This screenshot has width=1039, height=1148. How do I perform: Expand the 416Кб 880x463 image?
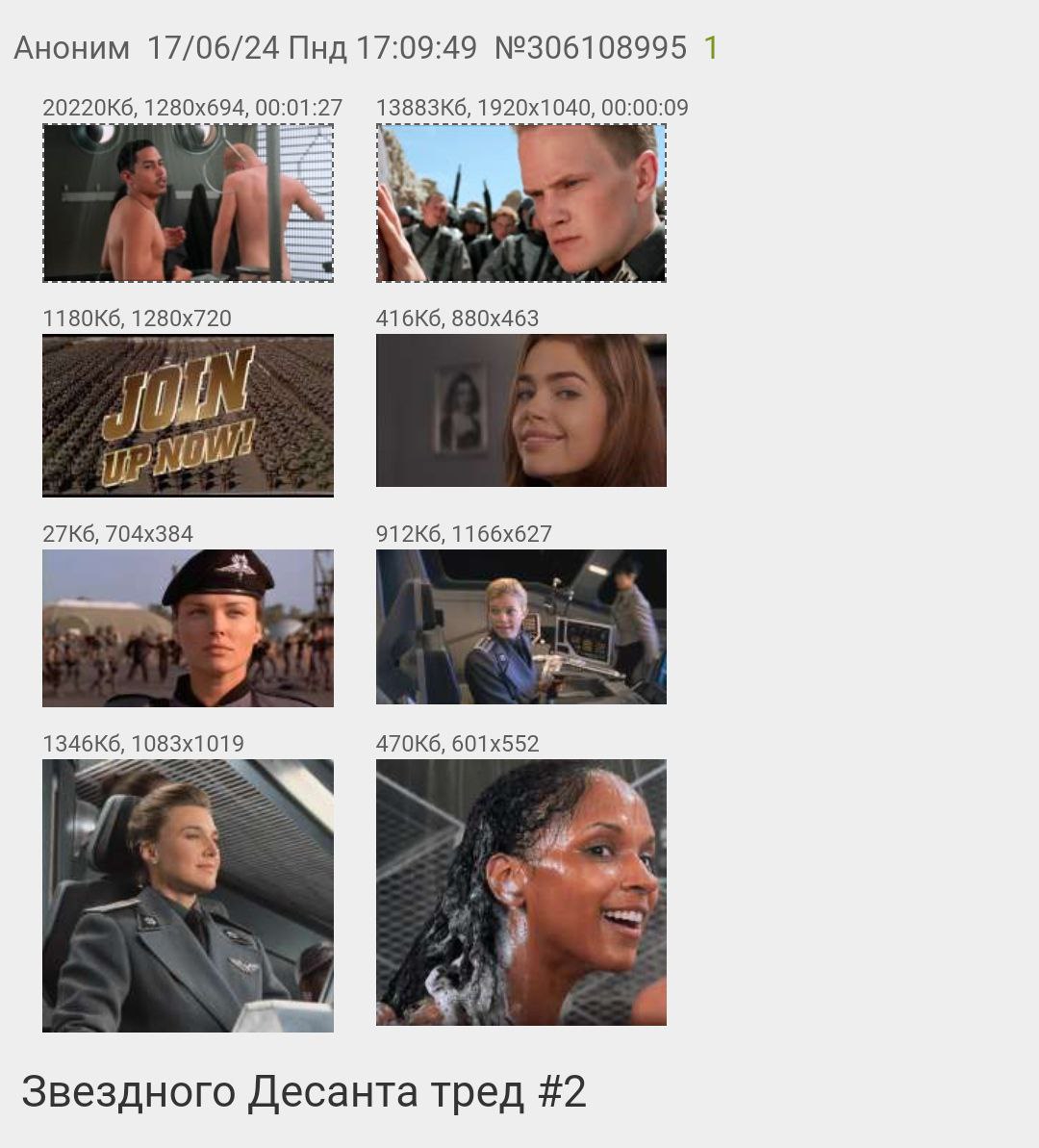520,410
